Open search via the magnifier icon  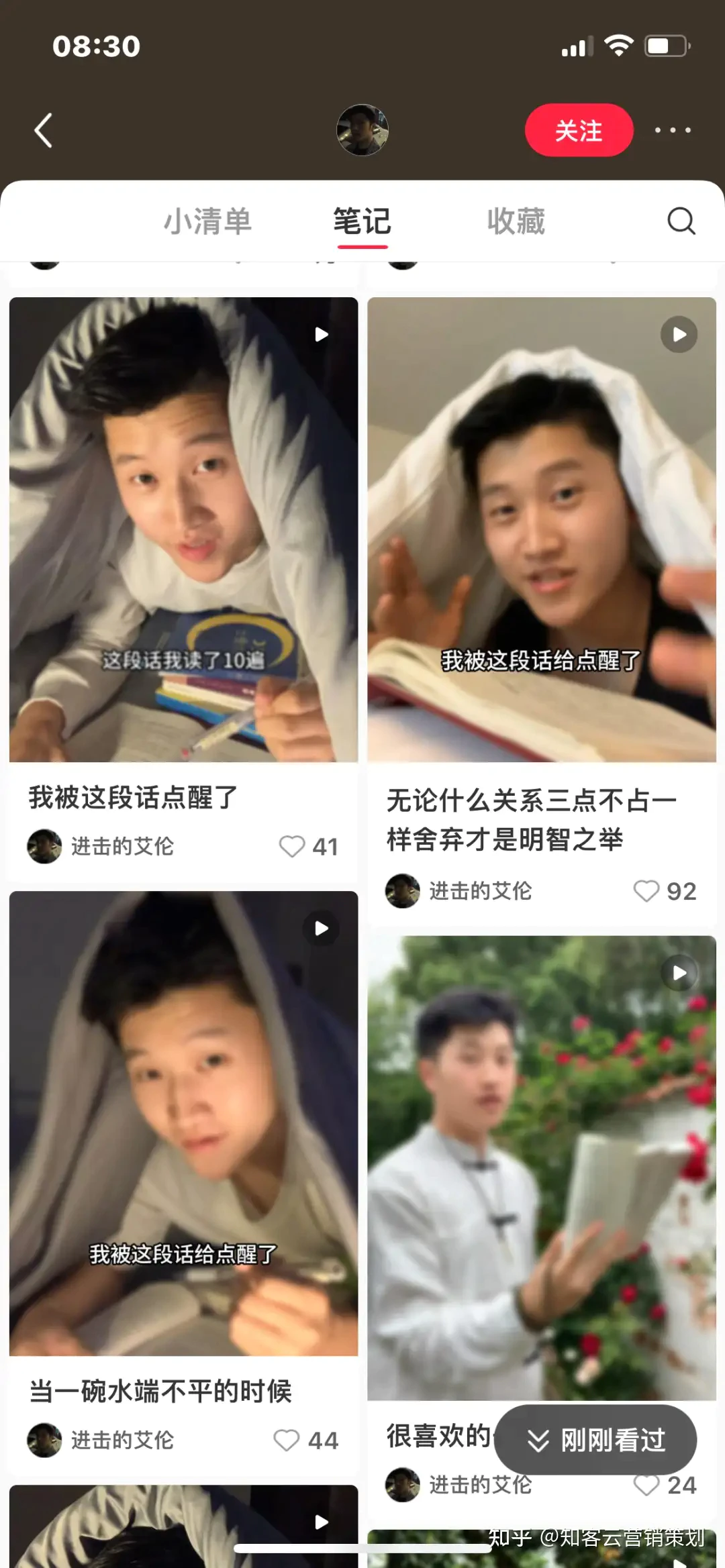click(681, 221)
